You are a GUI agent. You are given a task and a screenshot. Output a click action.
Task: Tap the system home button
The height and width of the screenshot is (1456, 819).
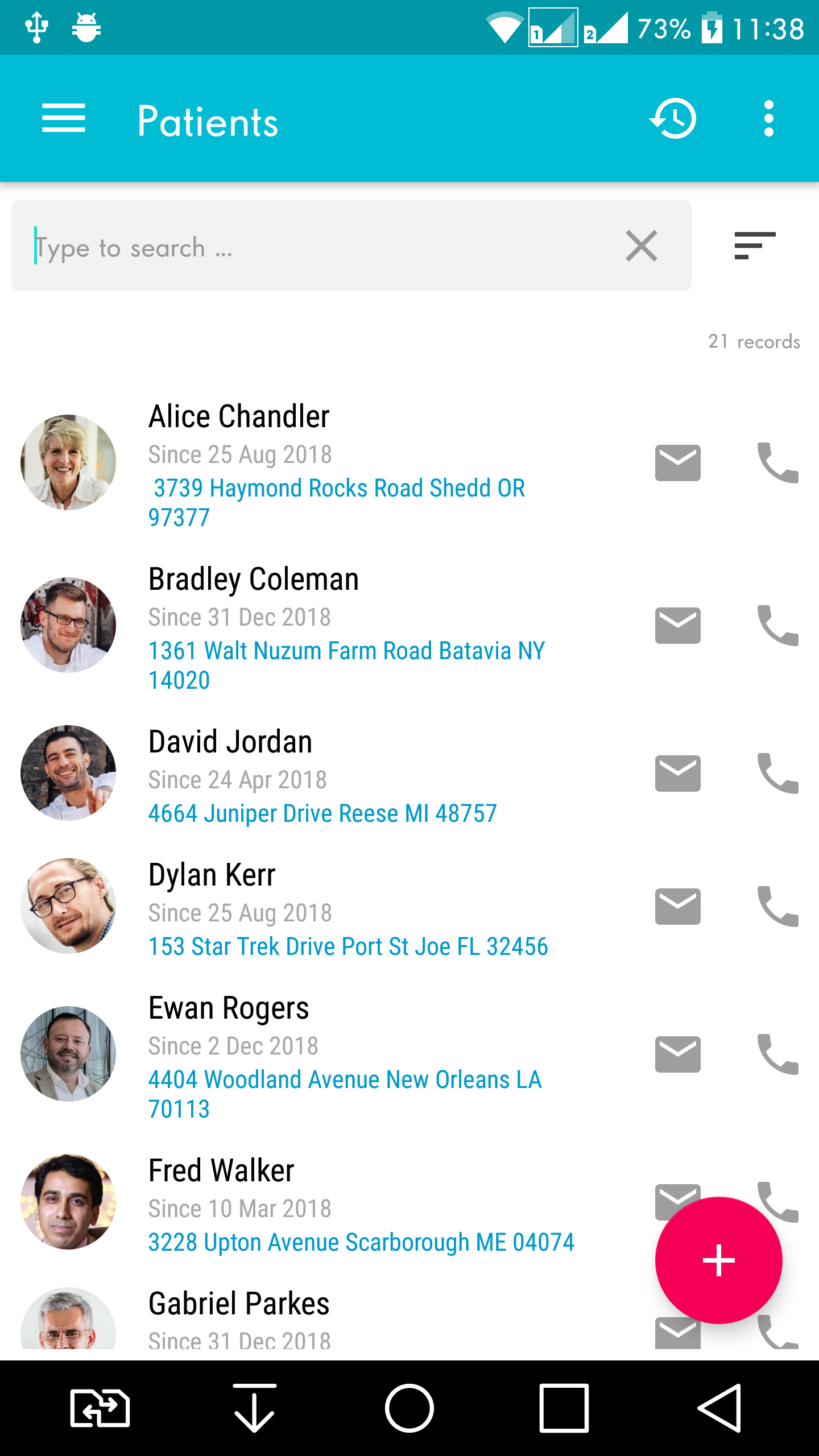[x=409, y=1408]
